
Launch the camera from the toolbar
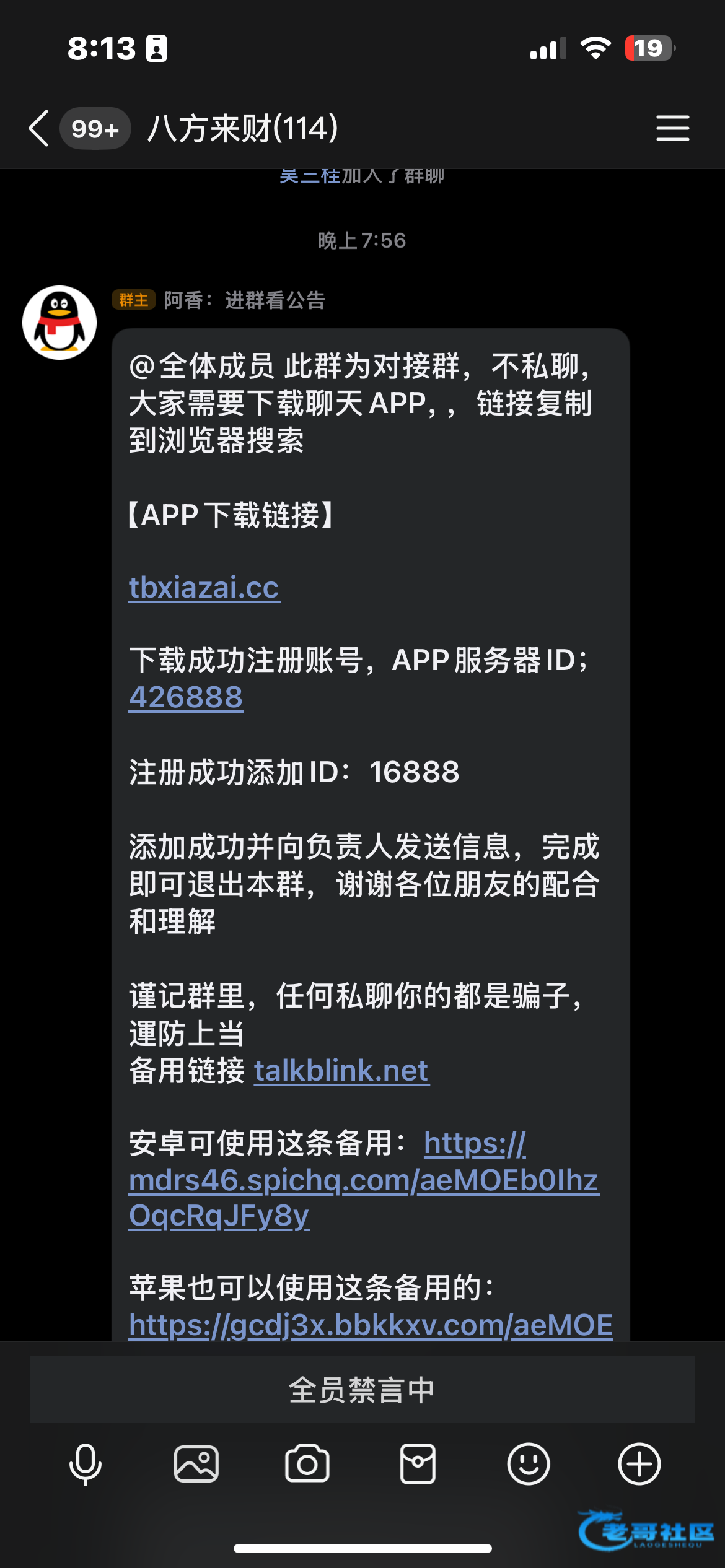(307, 1464)
